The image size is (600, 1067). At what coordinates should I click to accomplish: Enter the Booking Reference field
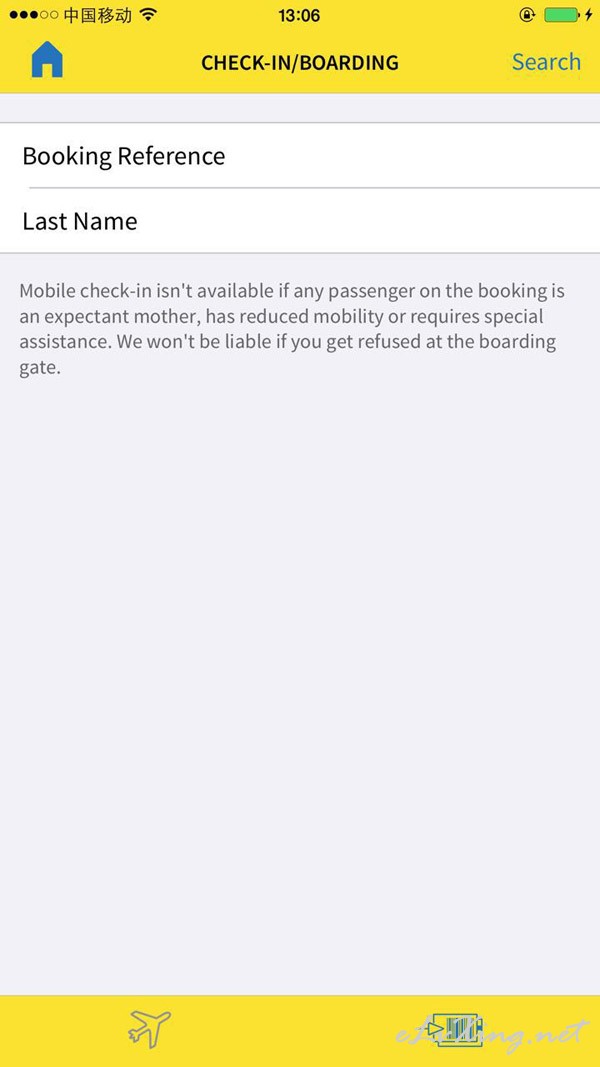click(x=300, y=156)
